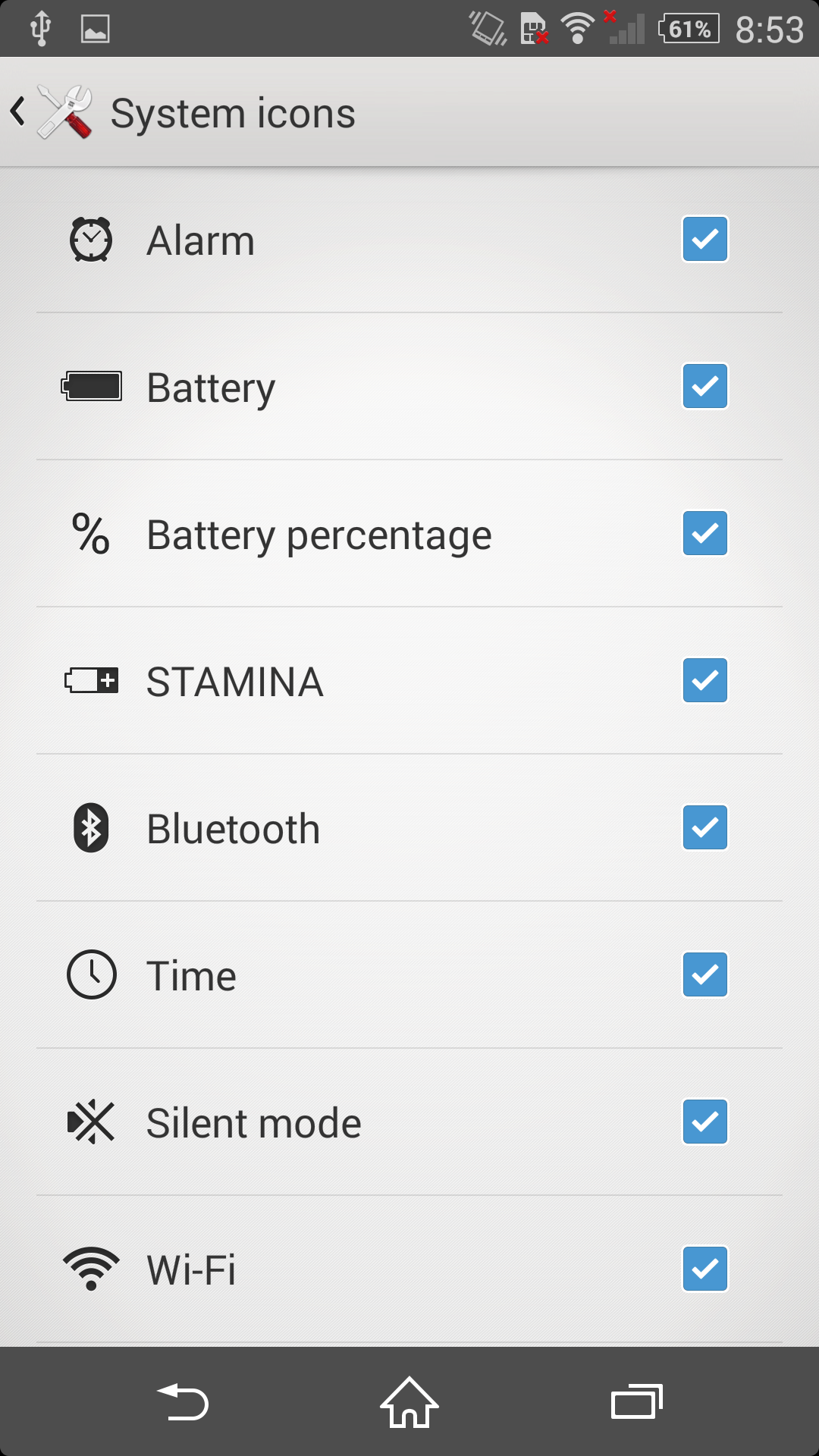Image resolution: width=819 pixels, height=1456 pixels.
Task: Toggle the Silent mode checkbox
Action: coord(705,1122)
